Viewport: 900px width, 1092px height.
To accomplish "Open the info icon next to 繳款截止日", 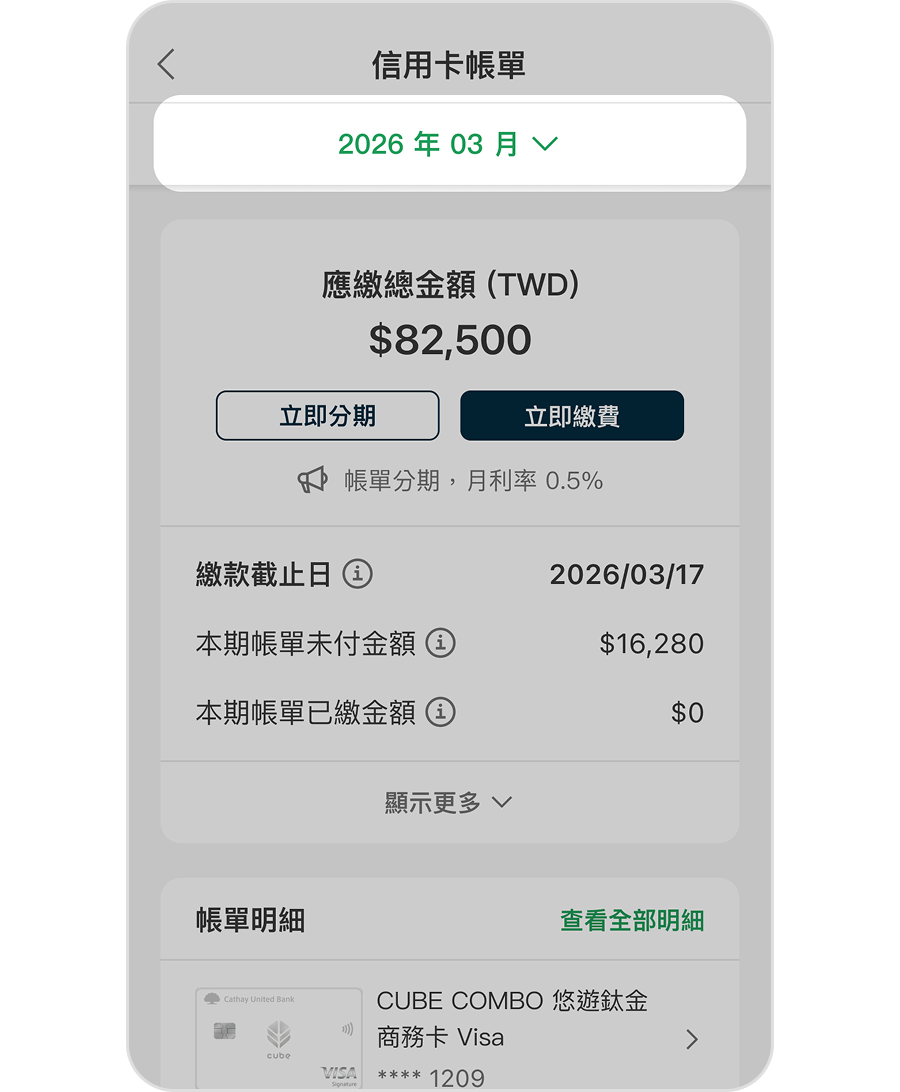I will coord(358,574).
